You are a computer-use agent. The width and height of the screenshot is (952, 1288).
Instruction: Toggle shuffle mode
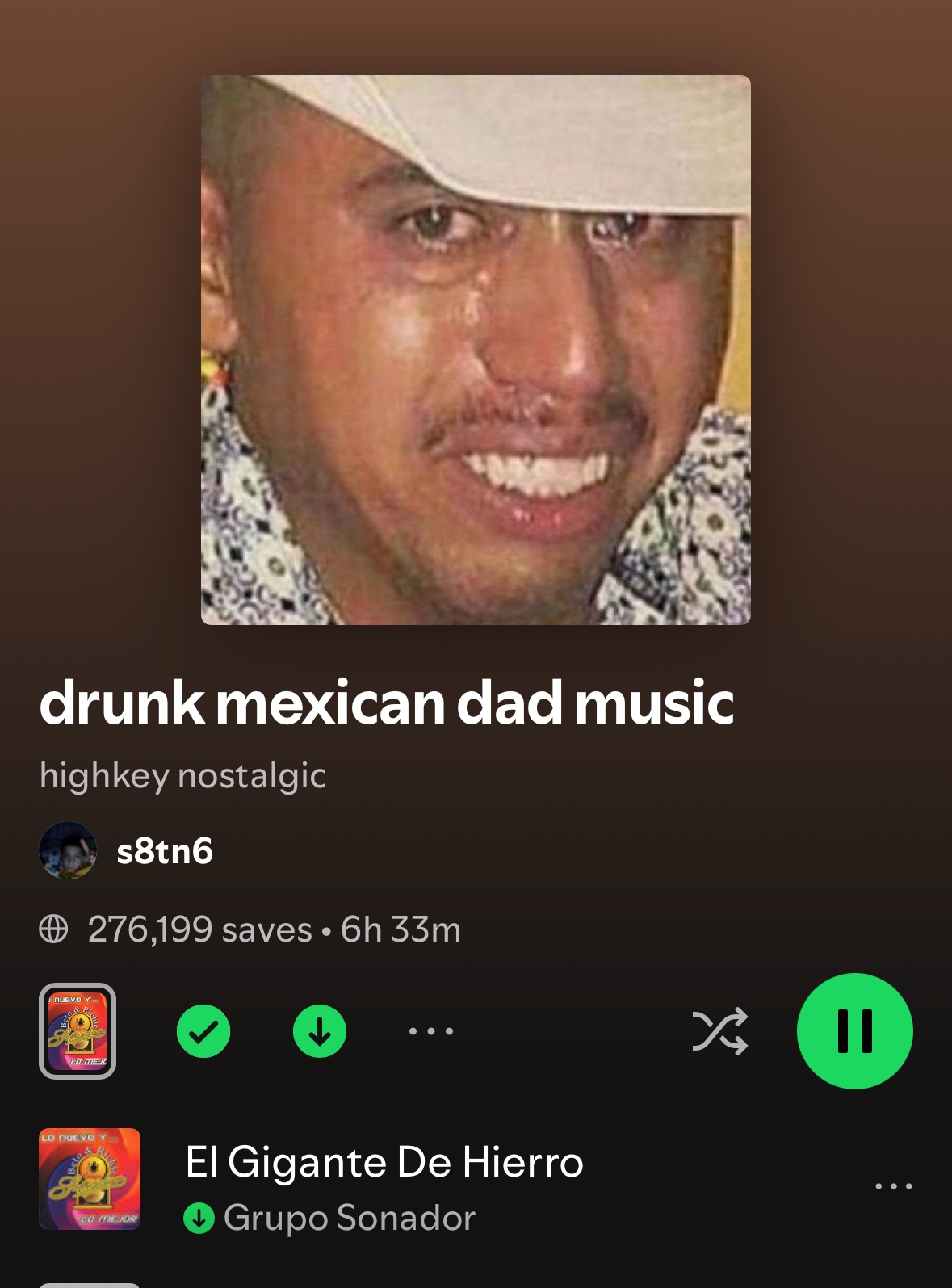(x=720, y=1031)
